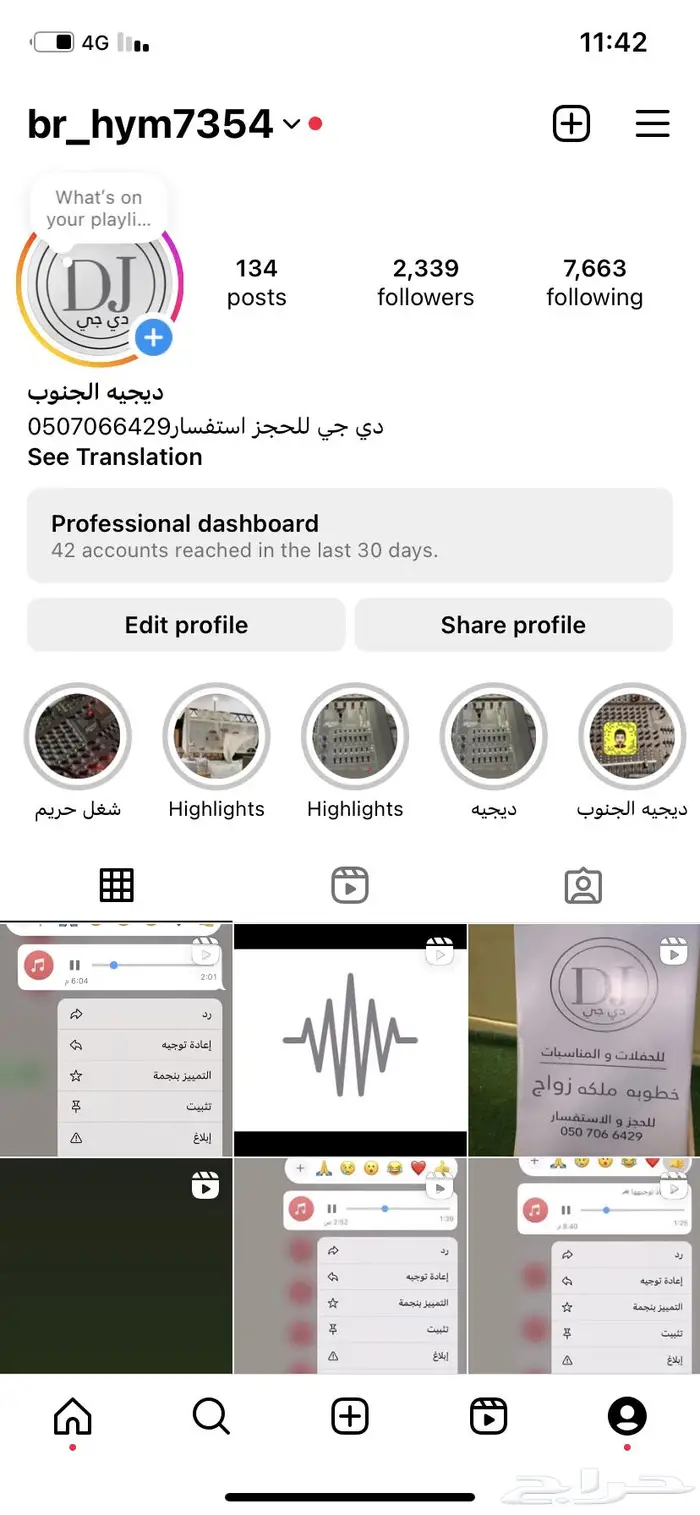
Task: Open Search from bottom navigation
Action: [211, 1416]
